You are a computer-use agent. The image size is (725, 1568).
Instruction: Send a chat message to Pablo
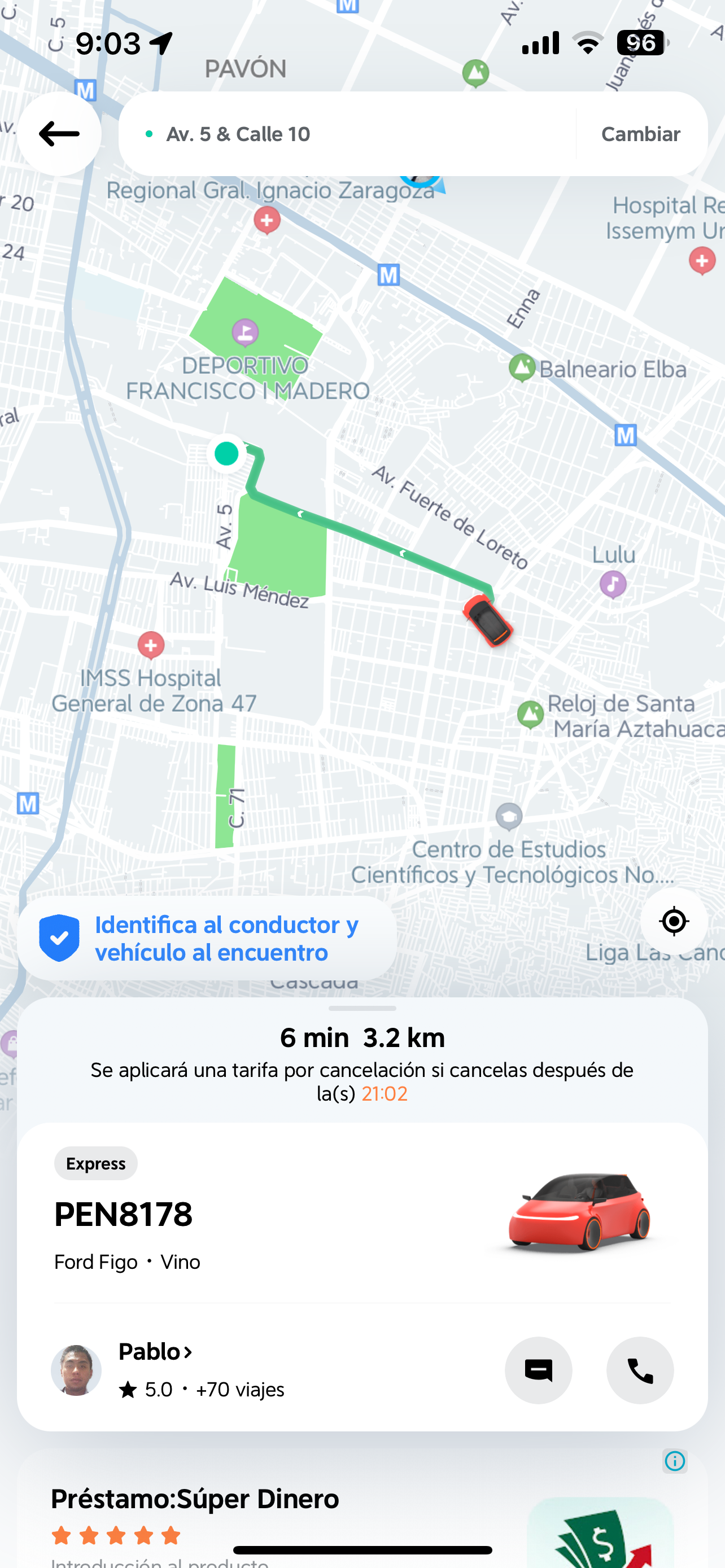click(538, 1370)
